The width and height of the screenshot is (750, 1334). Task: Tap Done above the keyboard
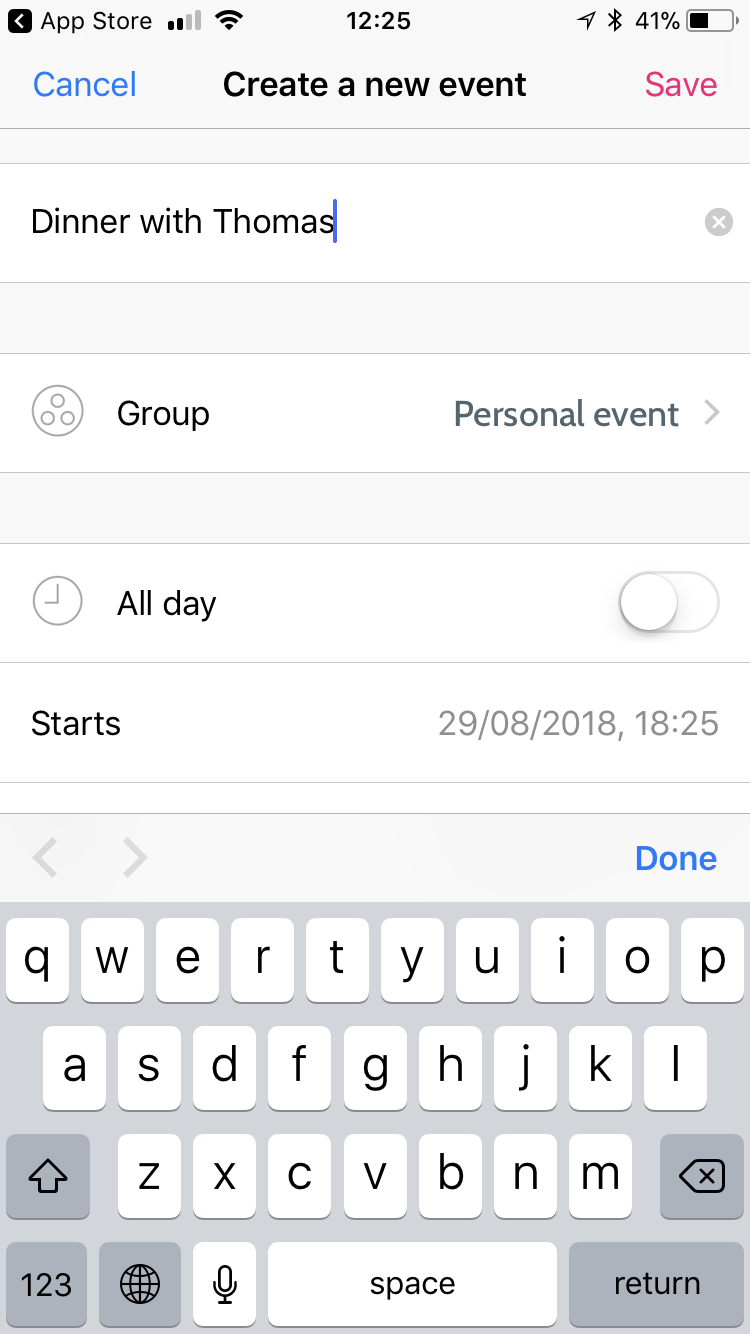coord(676,858)
